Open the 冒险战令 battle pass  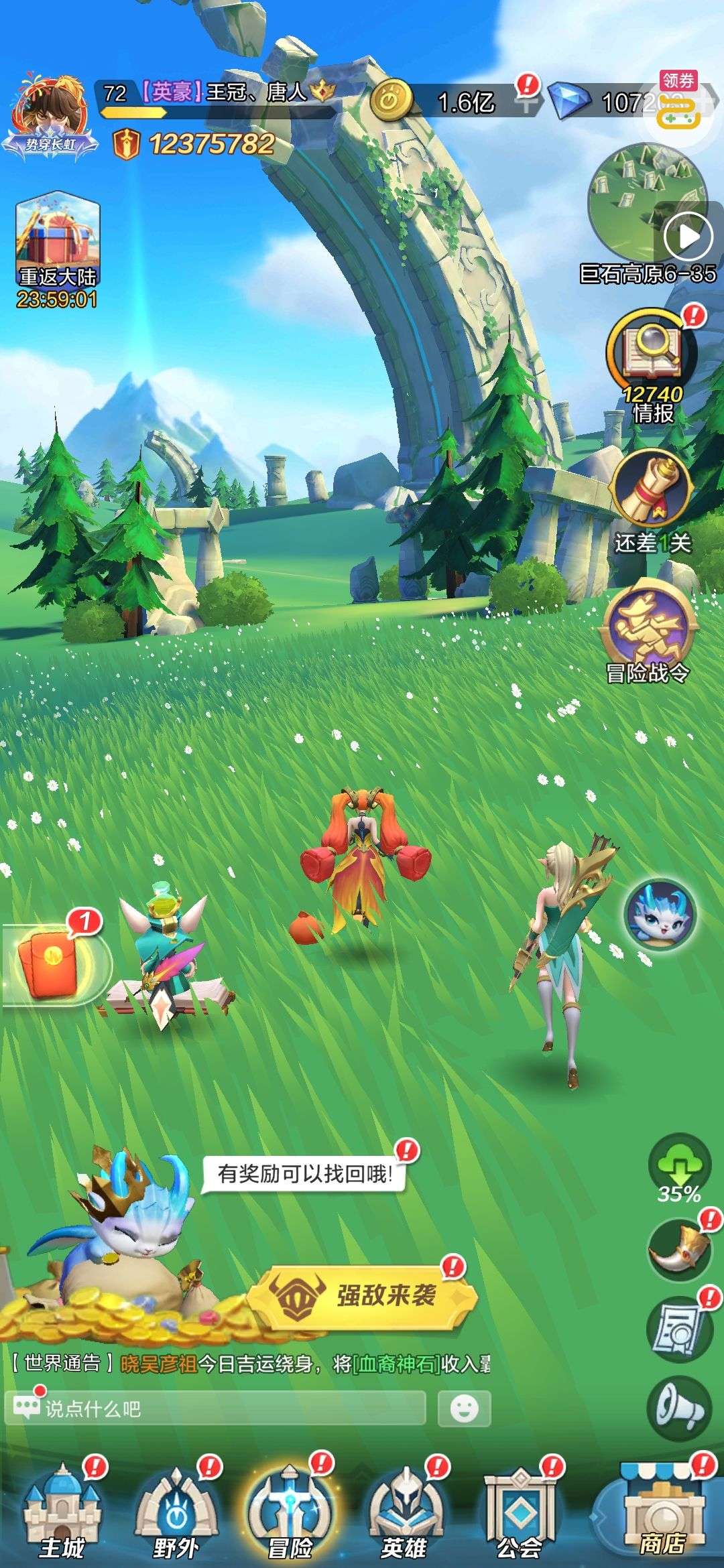[x=649, y=627]
